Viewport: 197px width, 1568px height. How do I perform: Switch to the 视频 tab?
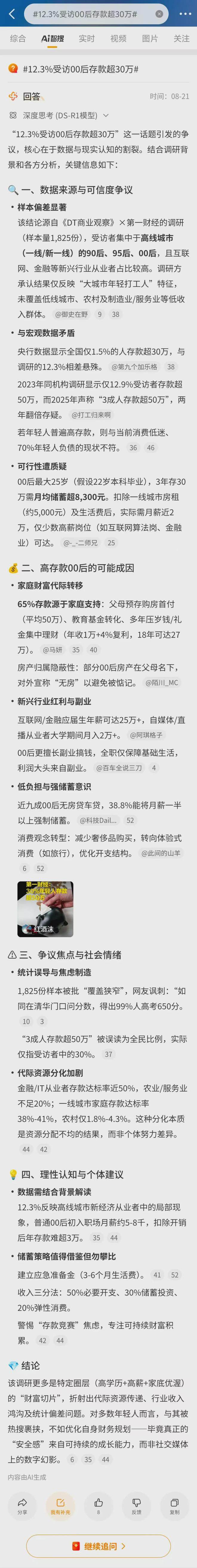(x=118, y=38)
